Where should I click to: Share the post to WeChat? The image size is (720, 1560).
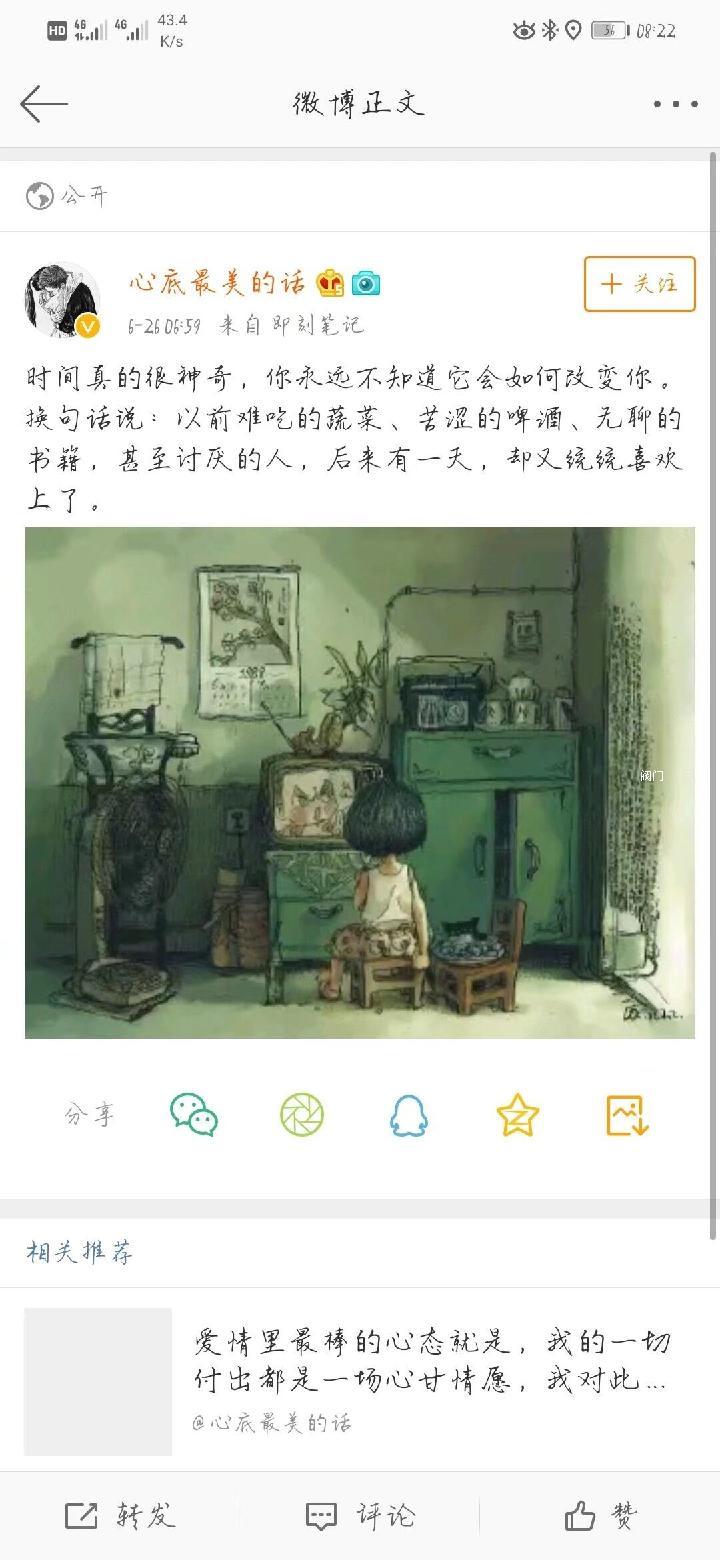click(x=194, y=1114)
